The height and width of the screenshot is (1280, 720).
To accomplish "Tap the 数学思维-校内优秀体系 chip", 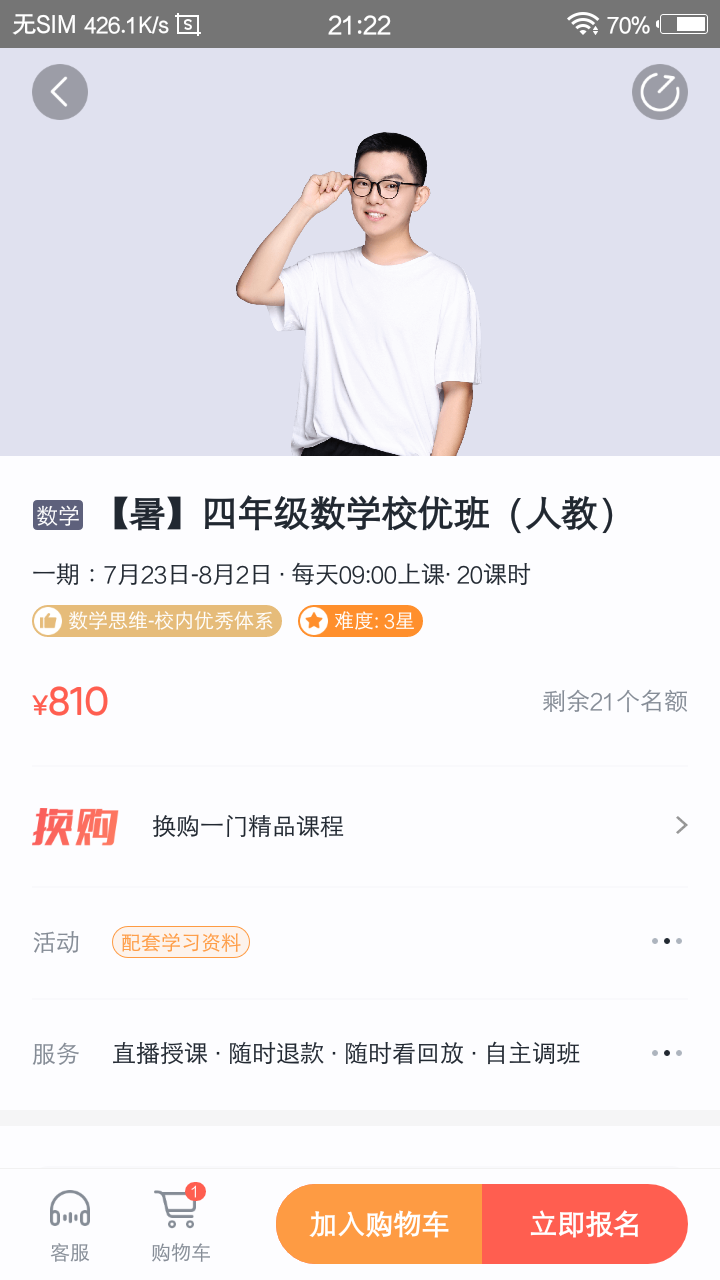I will coord(157,621).
